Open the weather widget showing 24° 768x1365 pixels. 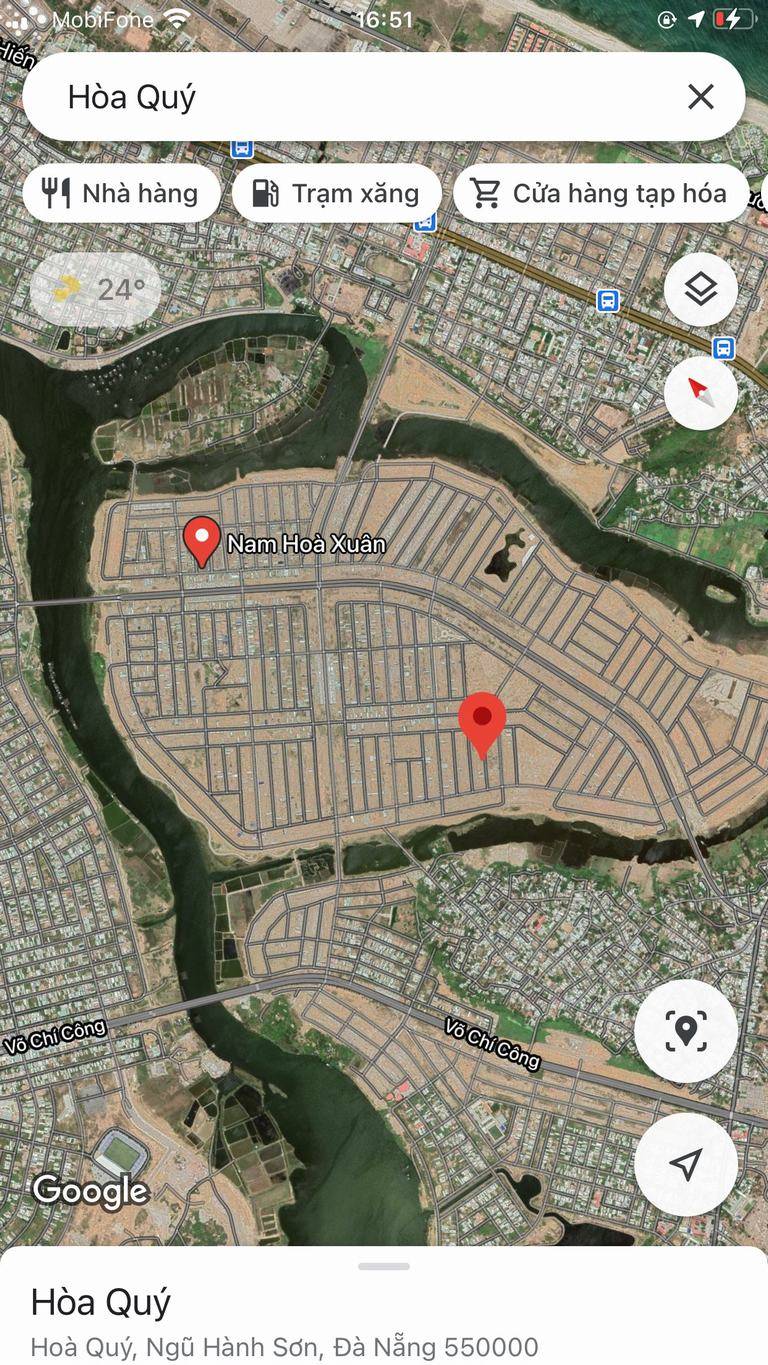[96, 290]
